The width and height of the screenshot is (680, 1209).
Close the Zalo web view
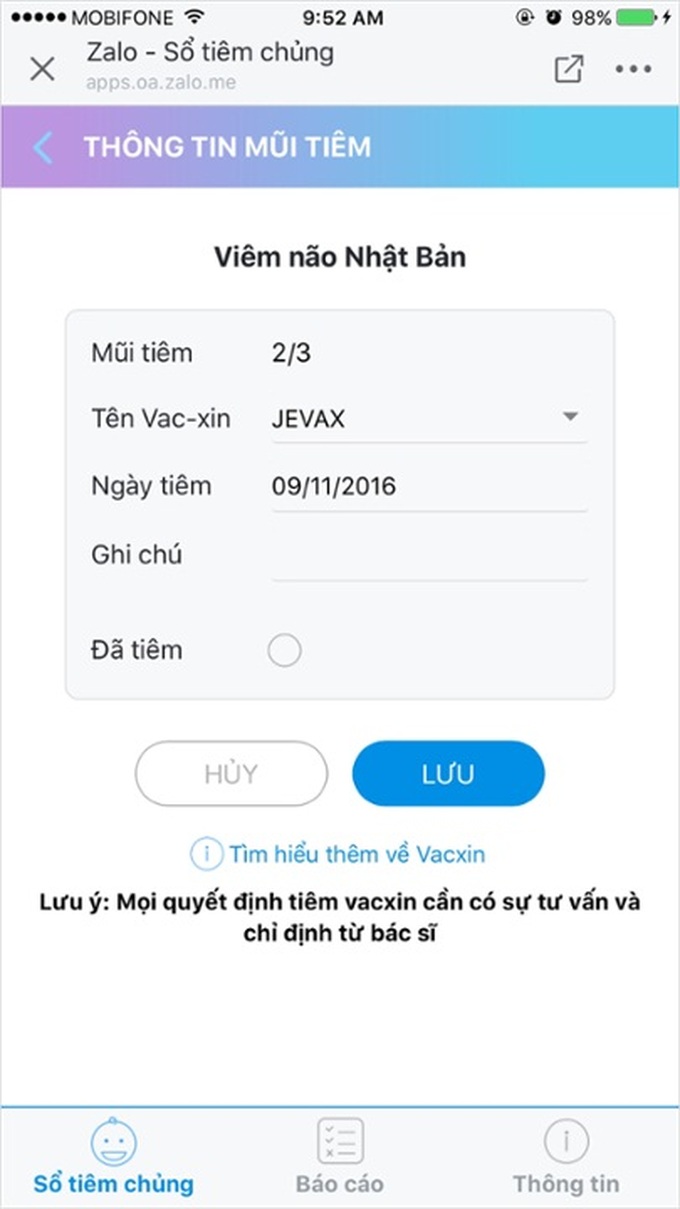click(x=42, y=69)
